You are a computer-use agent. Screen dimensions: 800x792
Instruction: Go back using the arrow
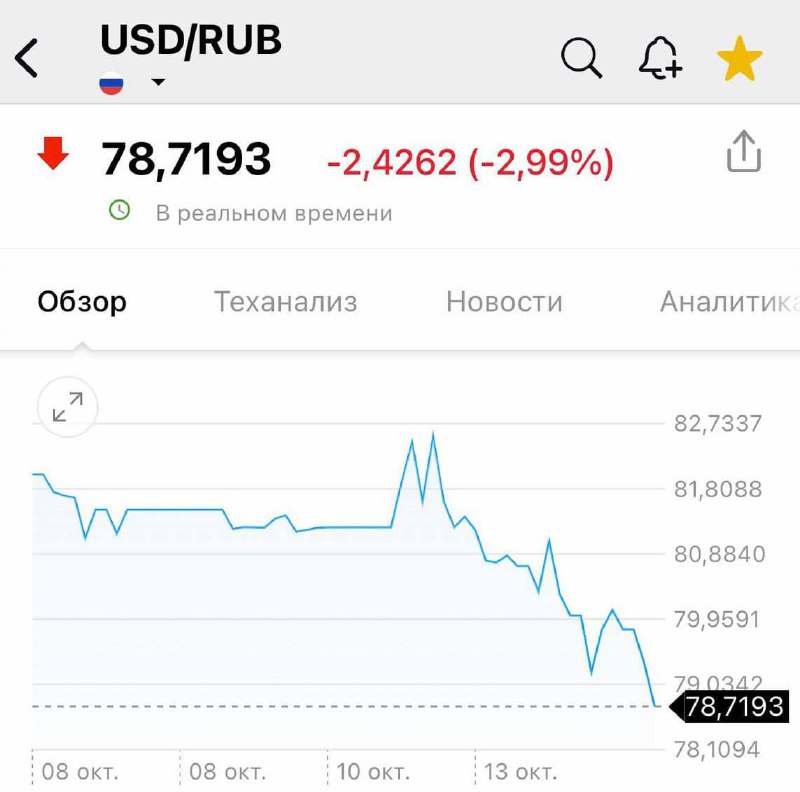point(28,58)
